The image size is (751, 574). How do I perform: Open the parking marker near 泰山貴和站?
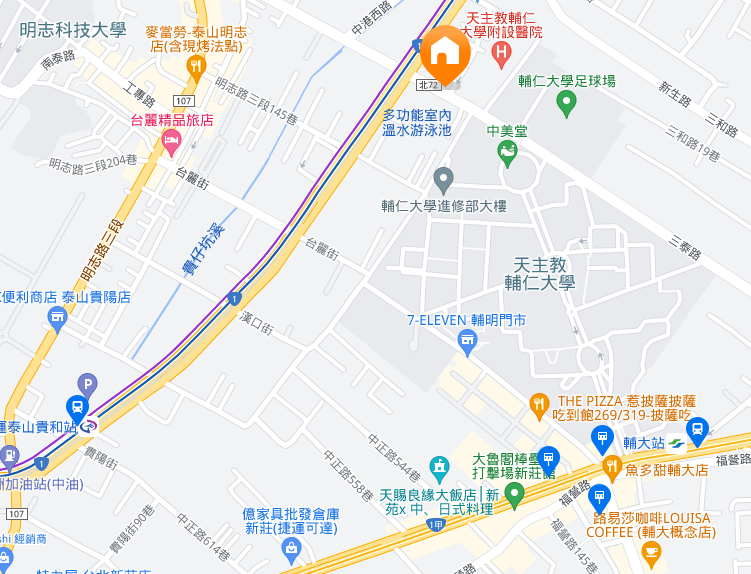[88, 384]
